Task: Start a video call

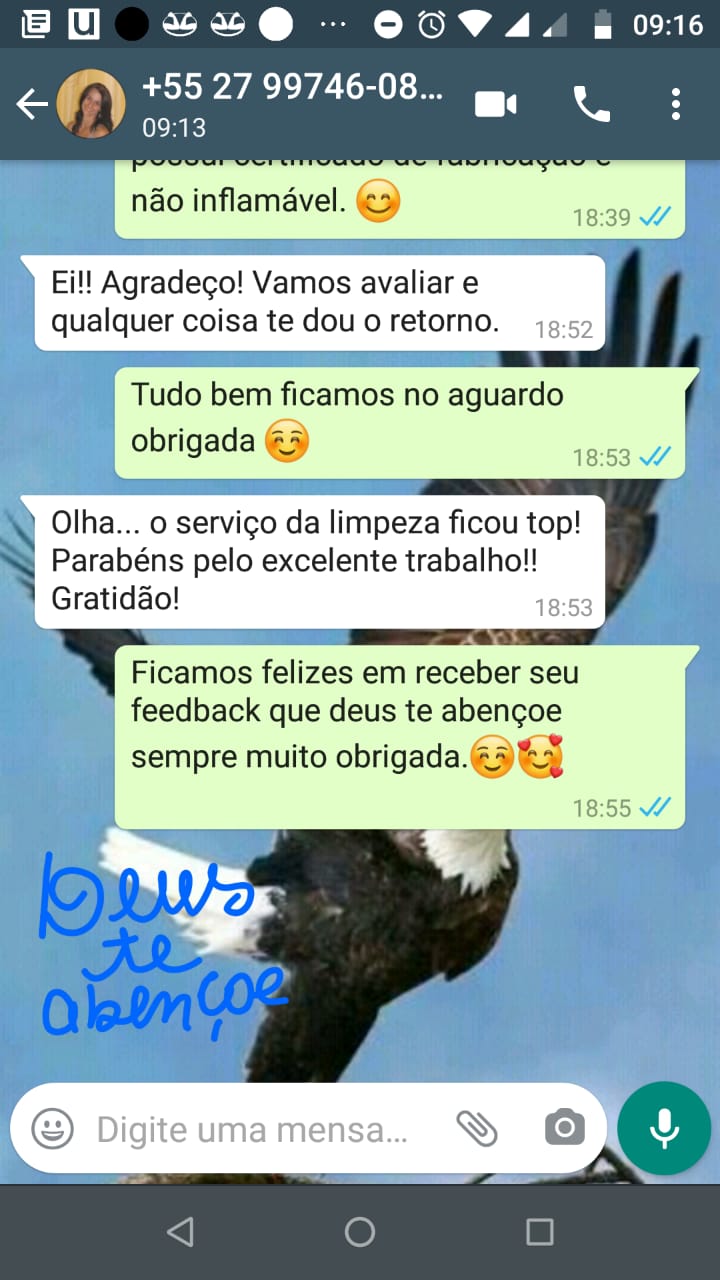Action: tap(496, 104)
